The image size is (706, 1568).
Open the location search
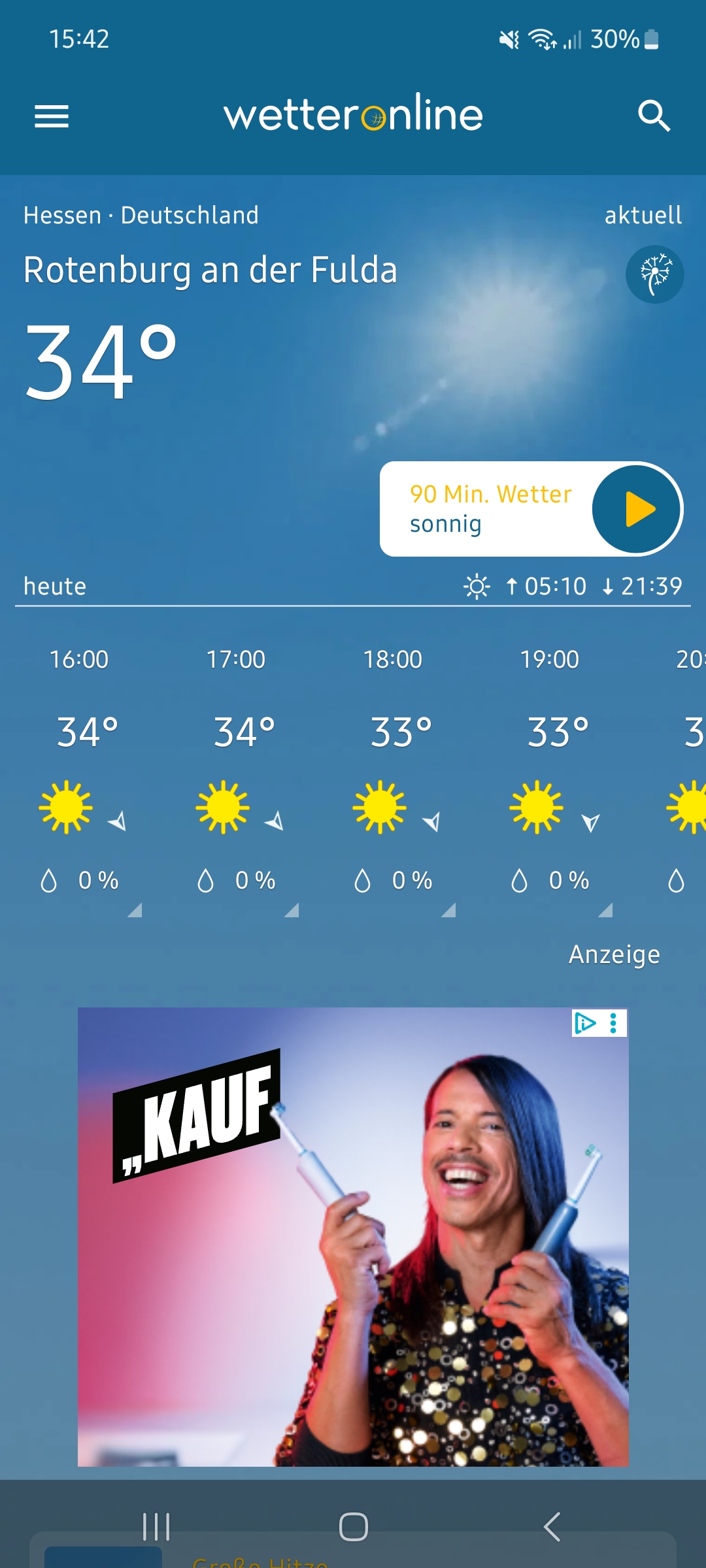(x=654, y=116)
